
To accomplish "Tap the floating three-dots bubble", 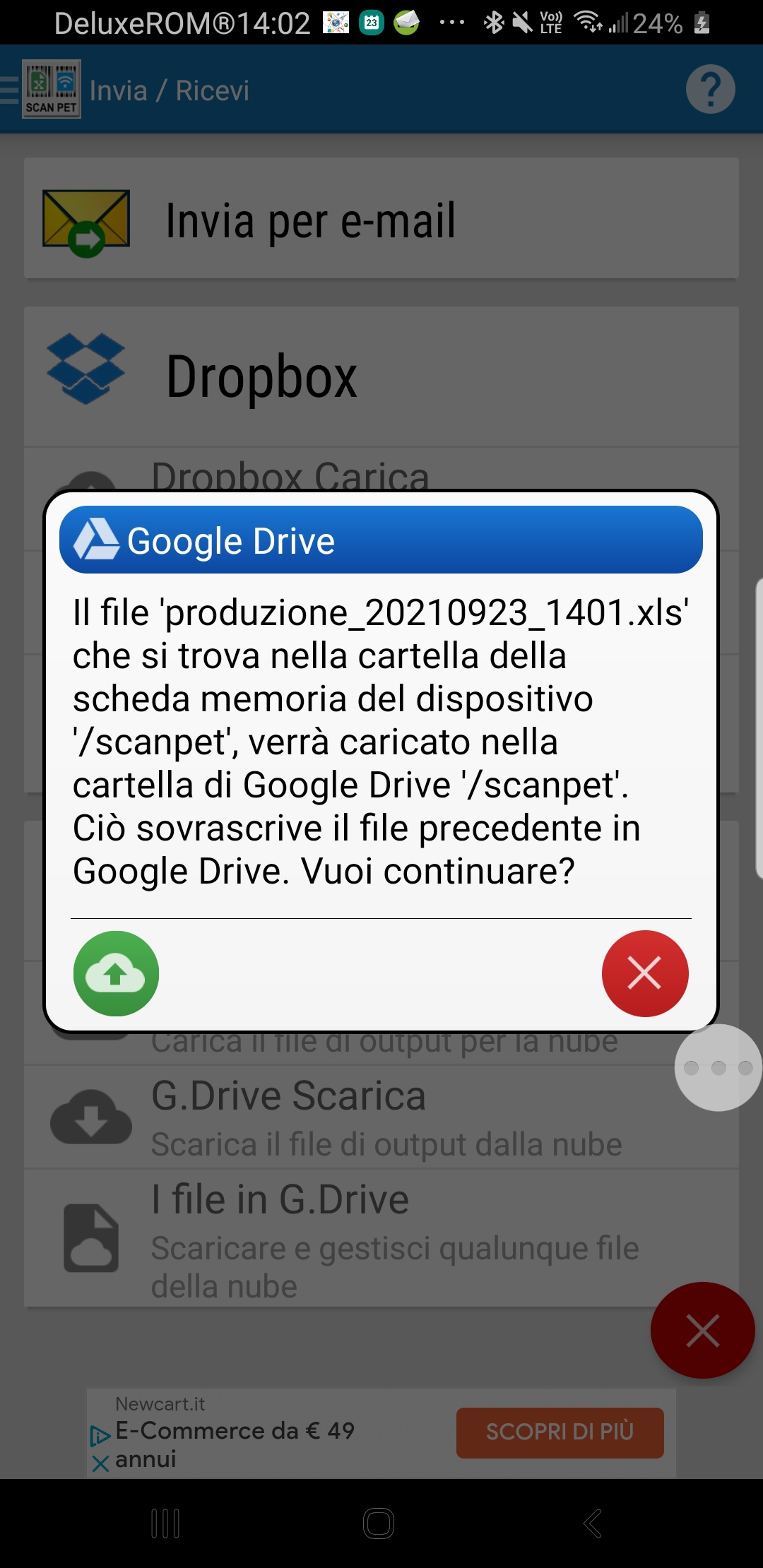I will click(718, 1067).
